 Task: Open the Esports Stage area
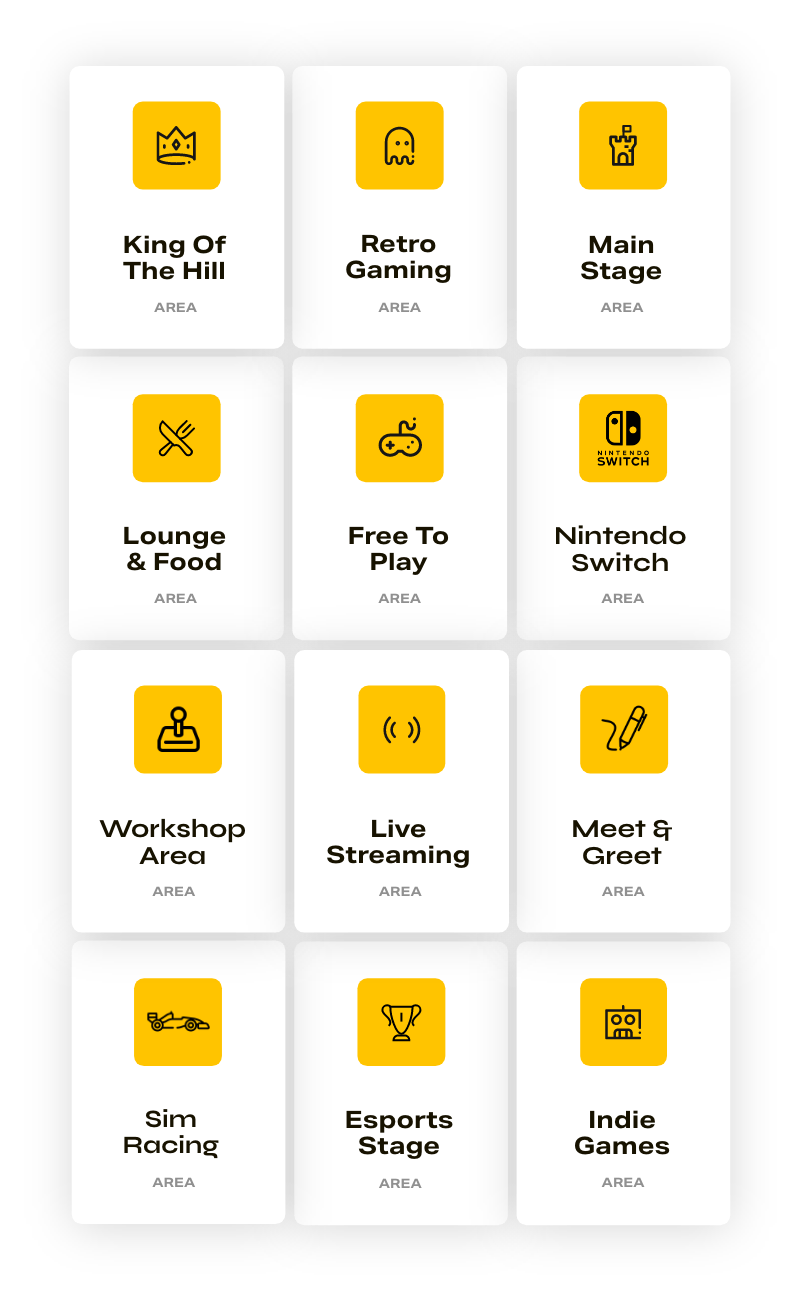pos(400,1082)
